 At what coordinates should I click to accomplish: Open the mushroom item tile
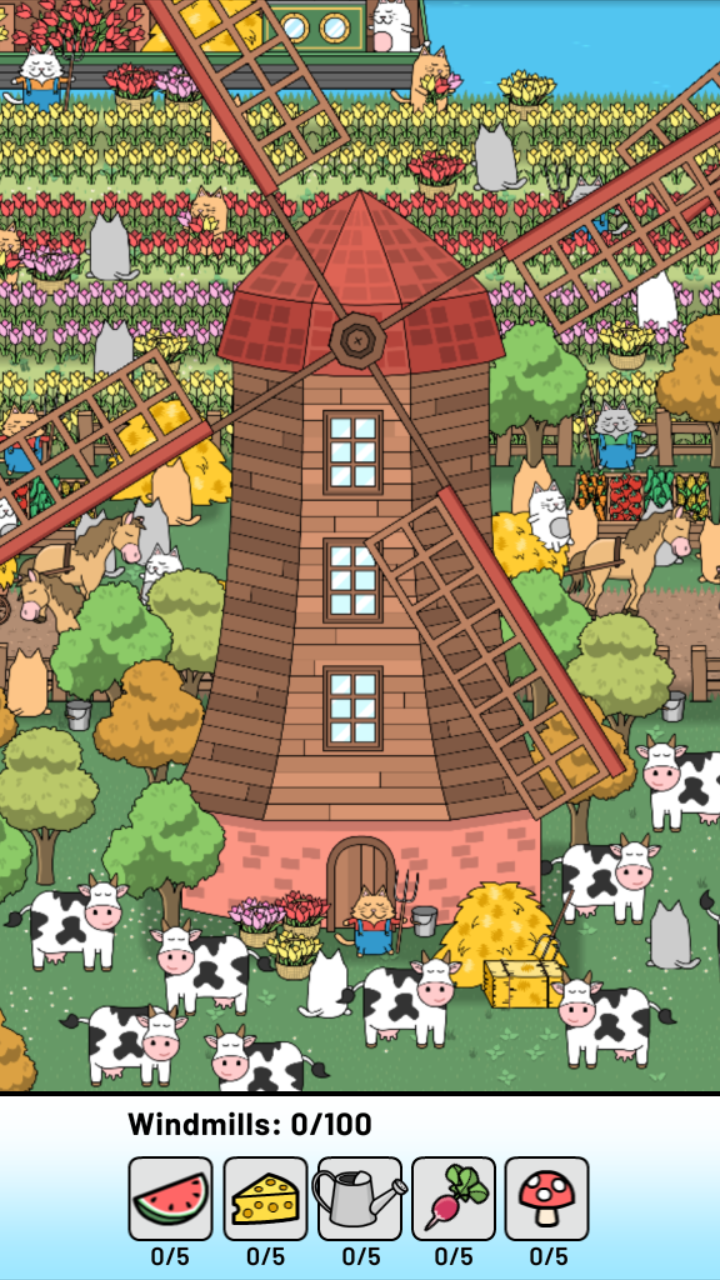(547, 1198)
